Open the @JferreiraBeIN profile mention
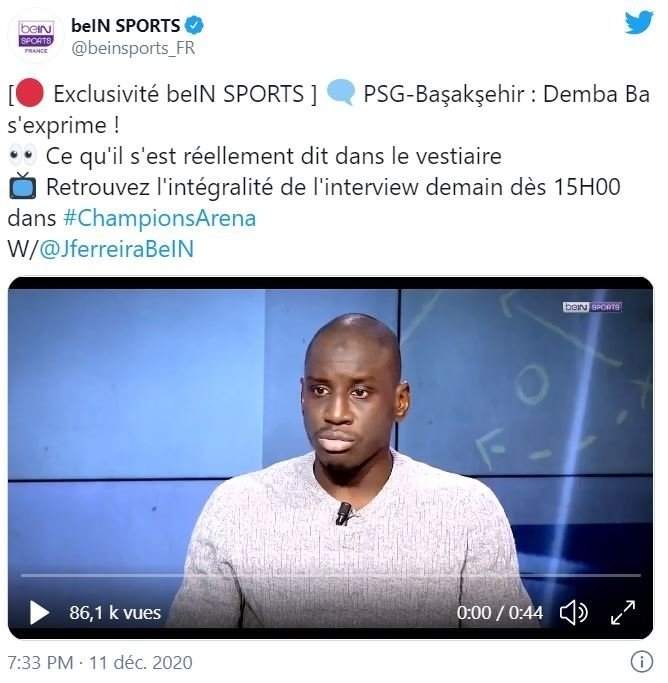668x683 pixels. point(116,249)
